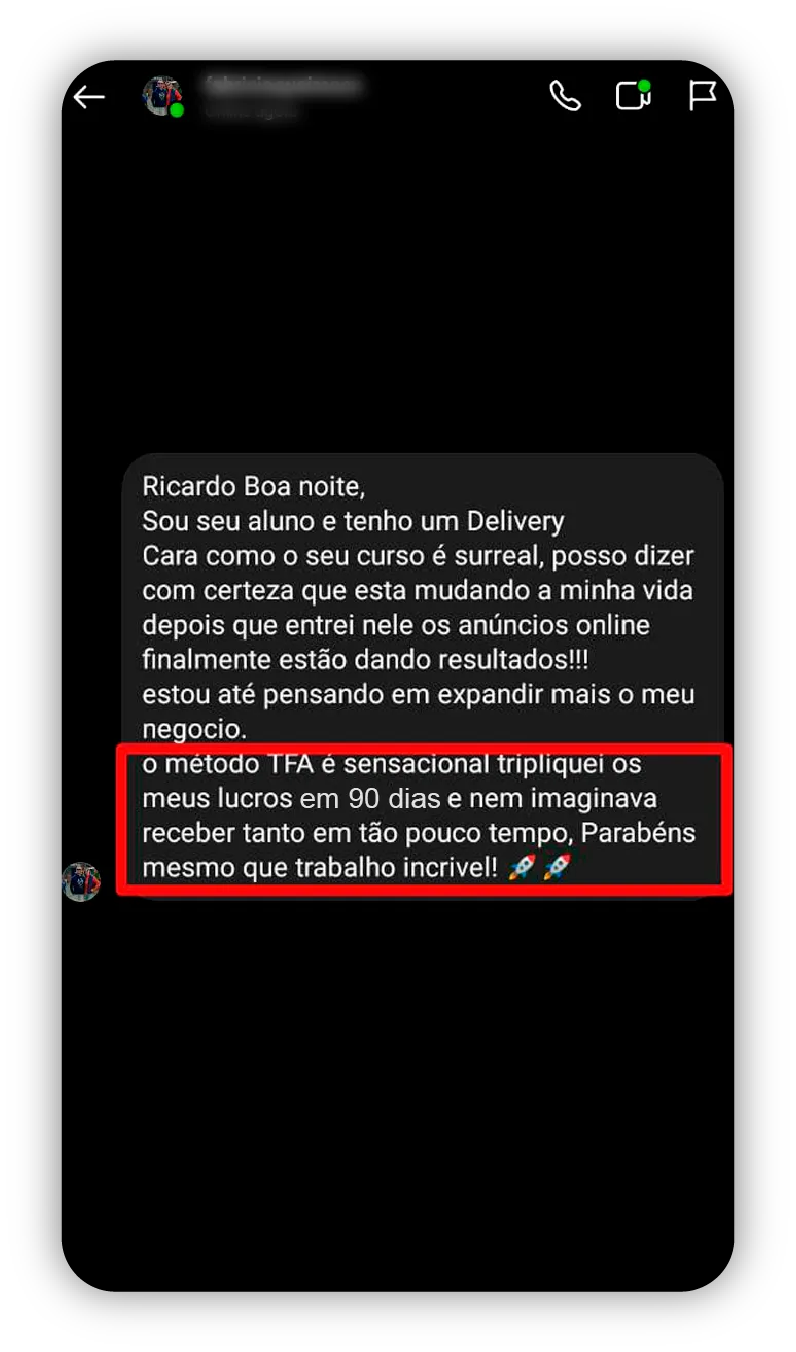The width and height of the screenshot is (796, 1352).
Task: Go back to the chat list
Action: 89,96
